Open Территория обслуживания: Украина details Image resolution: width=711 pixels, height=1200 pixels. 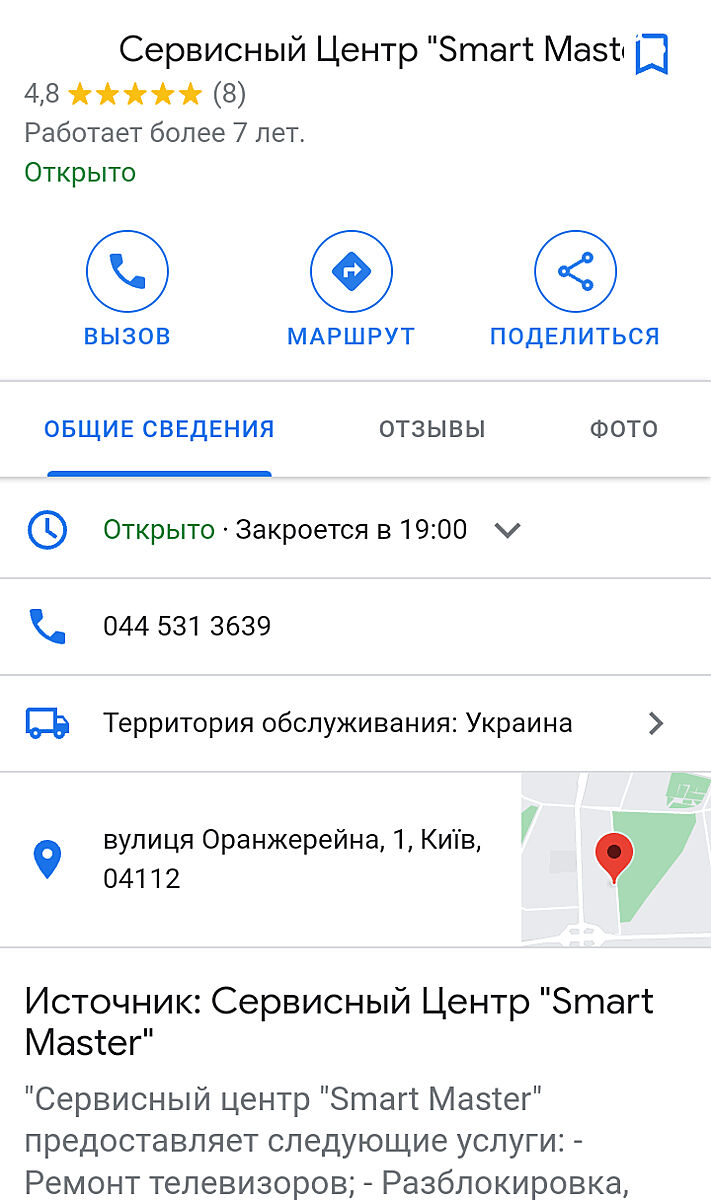point(338,723)
